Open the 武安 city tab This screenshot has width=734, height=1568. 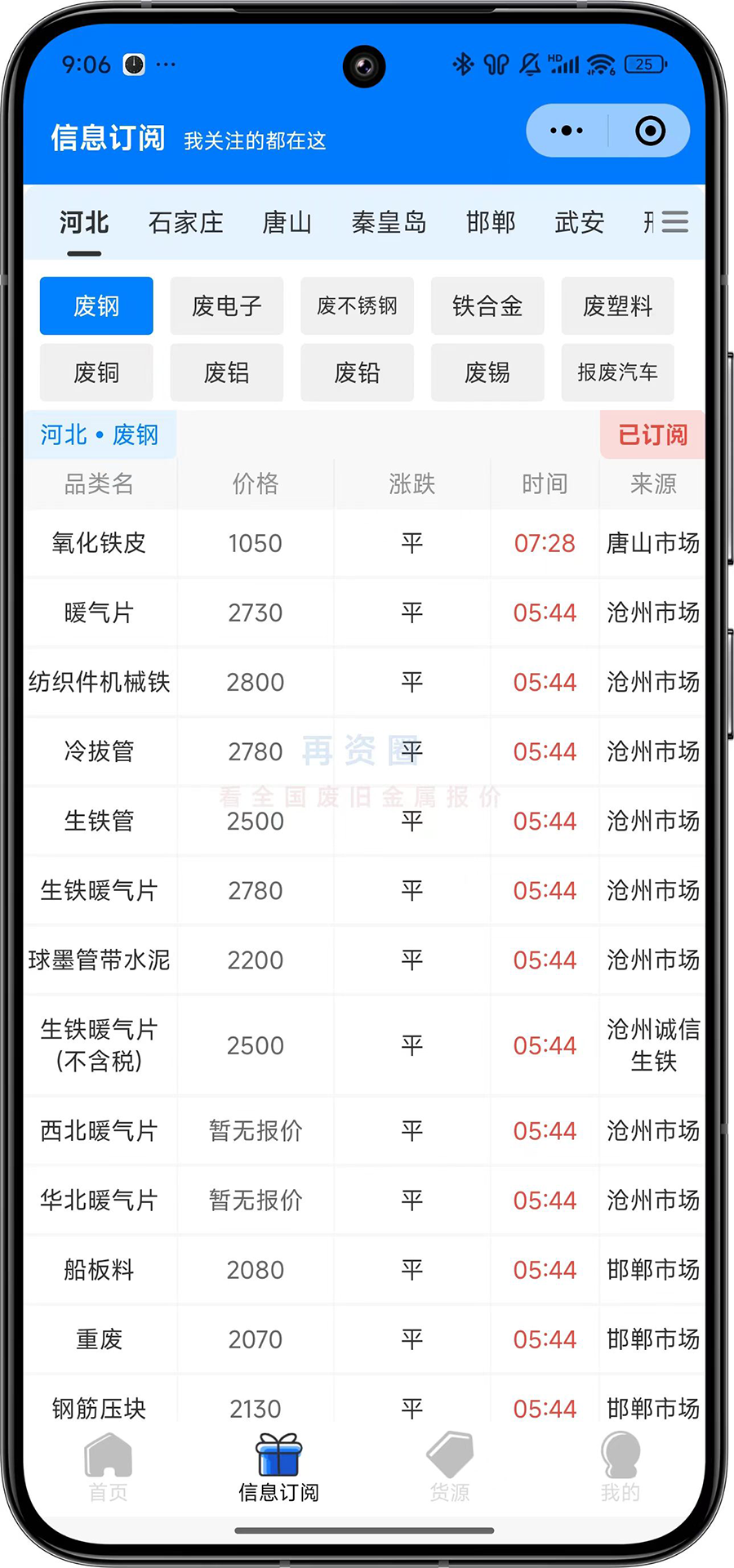coord(579,223)
